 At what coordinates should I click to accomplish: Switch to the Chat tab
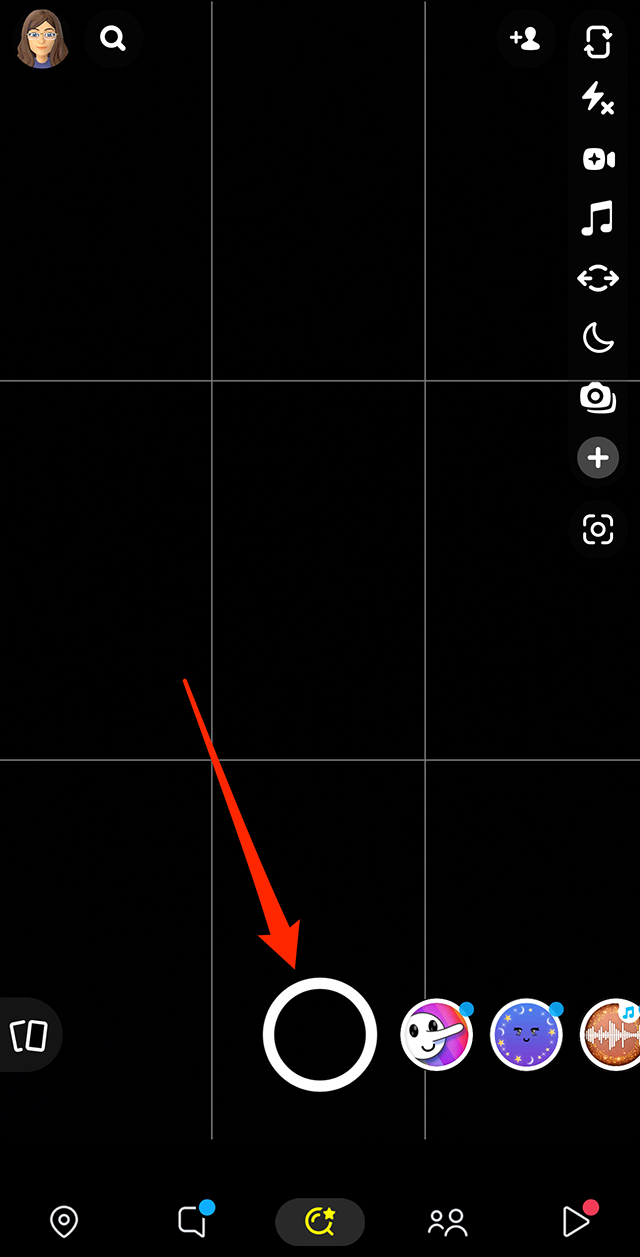coord(192,1221)
